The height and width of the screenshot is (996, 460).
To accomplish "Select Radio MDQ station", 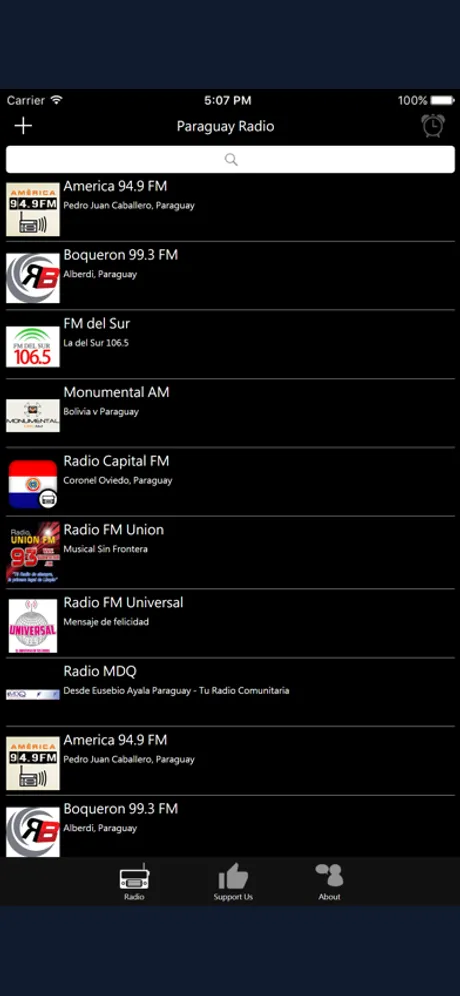I will (230, 692).
